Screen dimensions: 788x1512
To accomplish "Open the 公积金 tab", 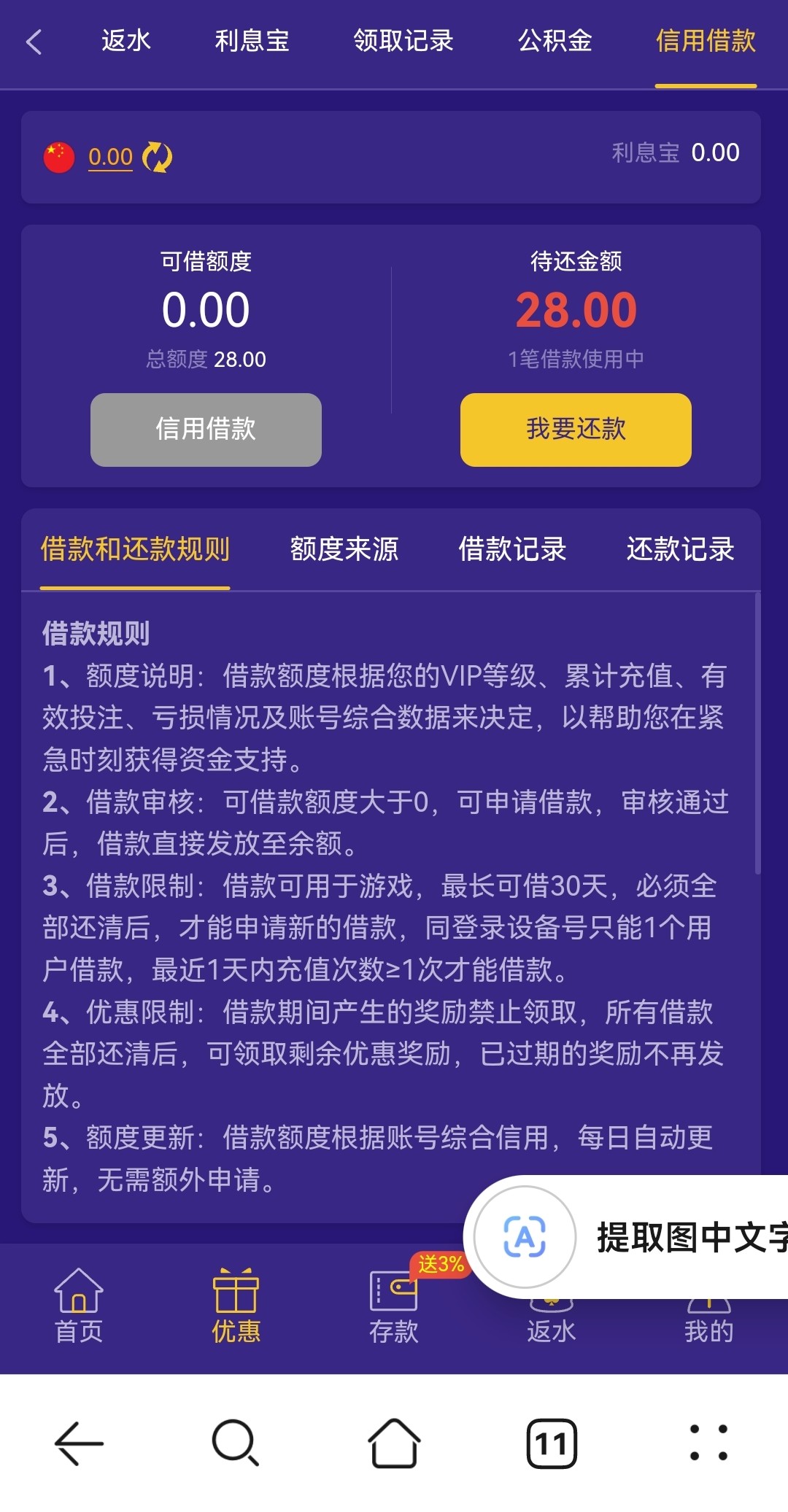I will click(x=555, y=41).
